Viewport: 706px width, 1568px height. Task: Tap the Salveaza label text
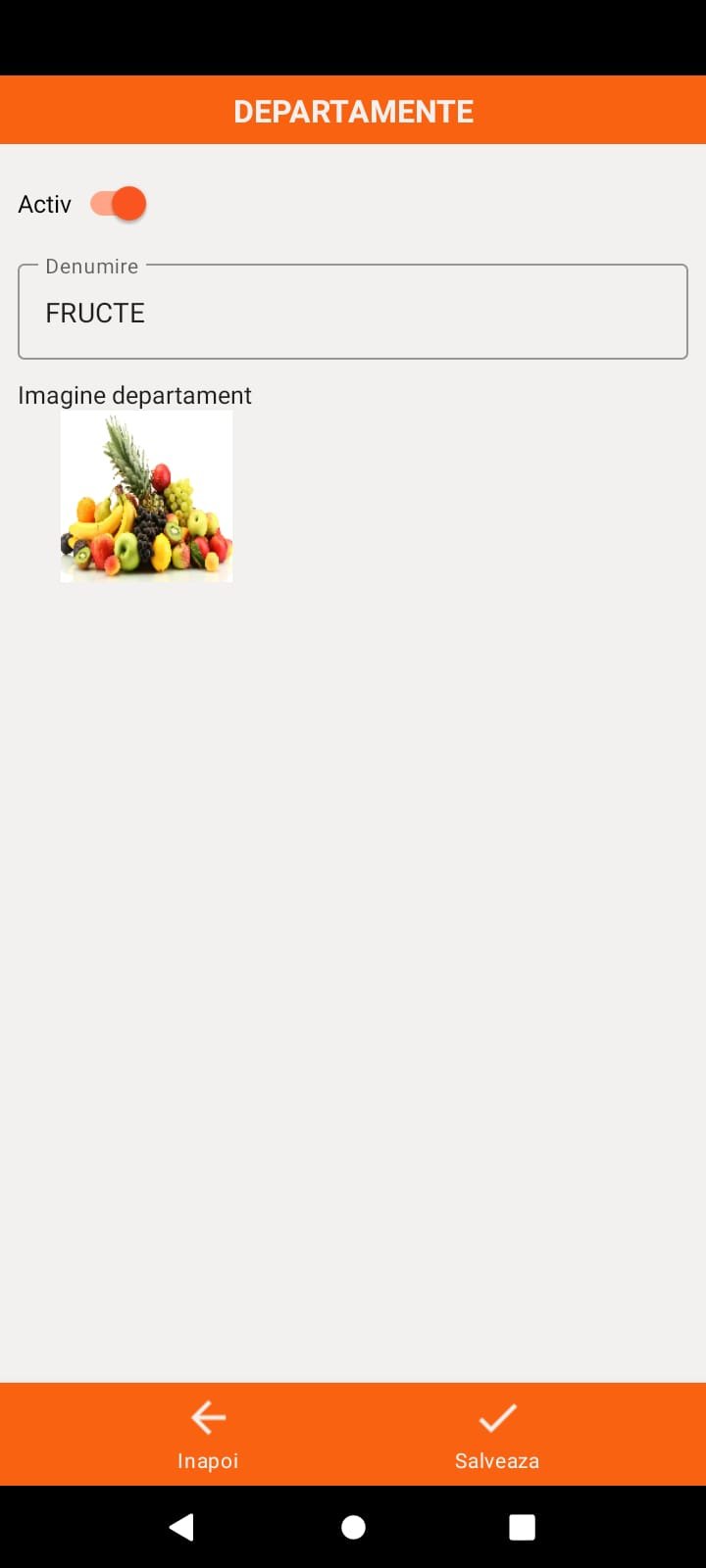pyautogui.click(x=496, y=1460)
